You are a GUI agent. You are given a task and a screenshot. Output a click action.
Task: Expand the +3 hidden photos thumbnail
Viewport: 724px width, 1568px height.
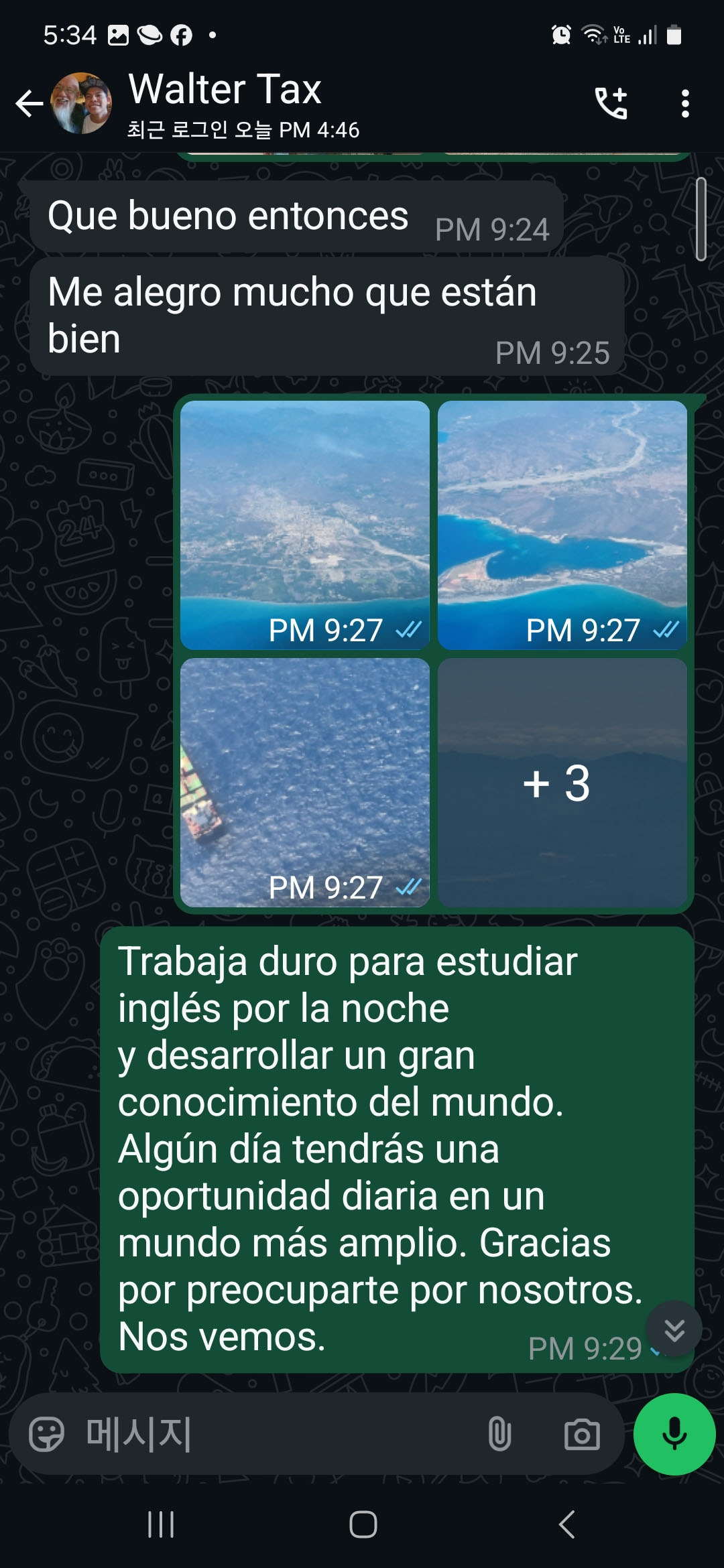(560, 784)
